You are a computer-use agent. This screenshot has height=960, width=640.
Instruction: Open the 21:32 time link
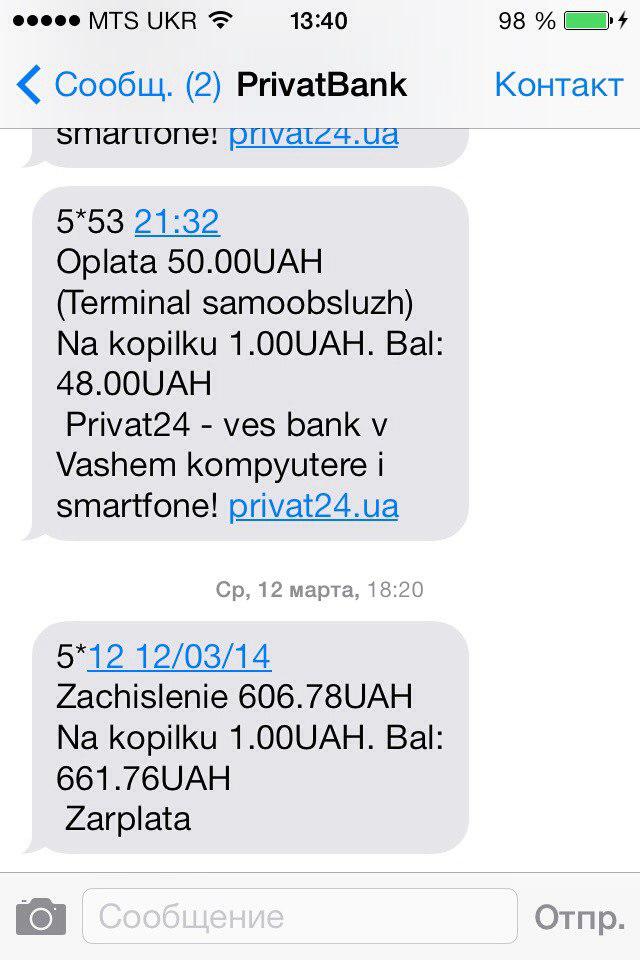176,221
